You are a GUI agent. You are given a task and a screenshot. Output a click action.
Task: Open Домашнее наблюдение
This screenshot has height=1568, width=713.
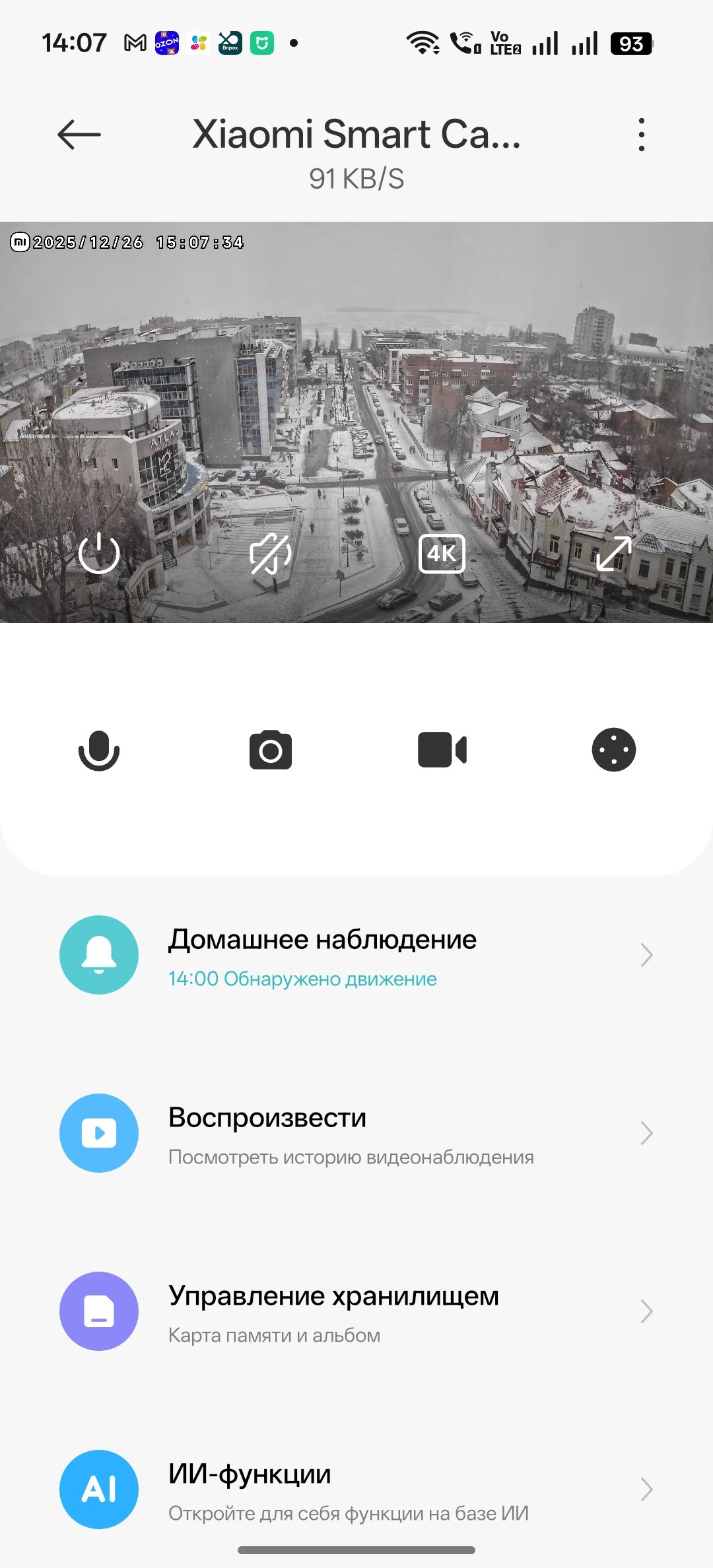point(356,955)
